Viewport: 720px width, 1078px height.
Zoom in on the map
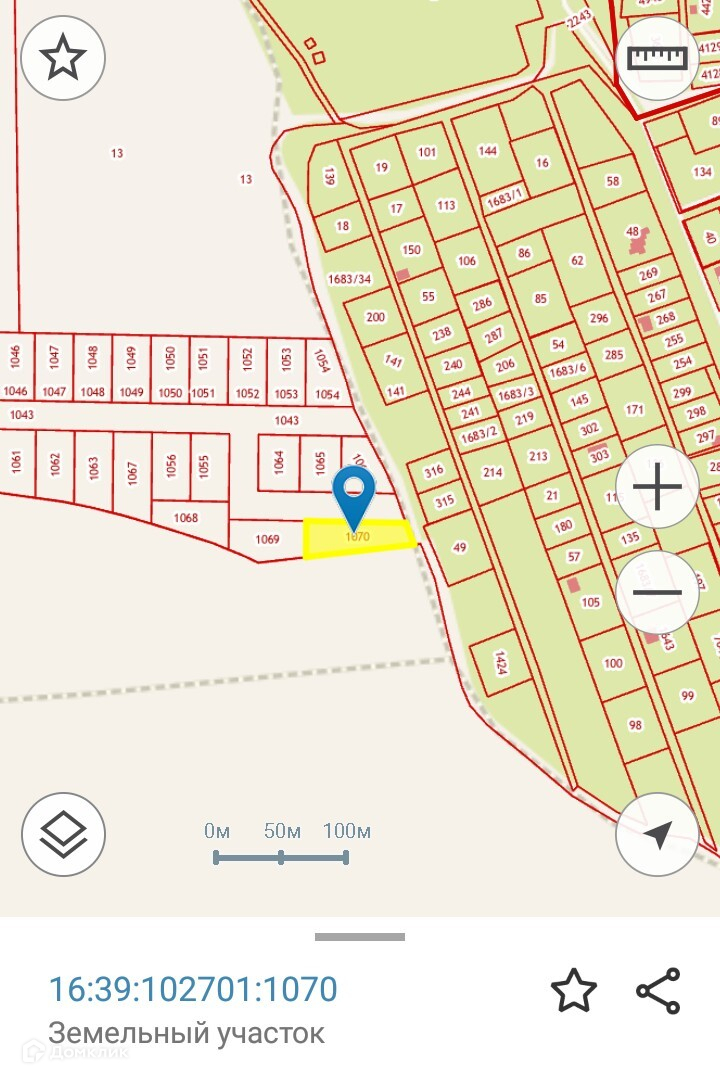click(x=657, y=487)
